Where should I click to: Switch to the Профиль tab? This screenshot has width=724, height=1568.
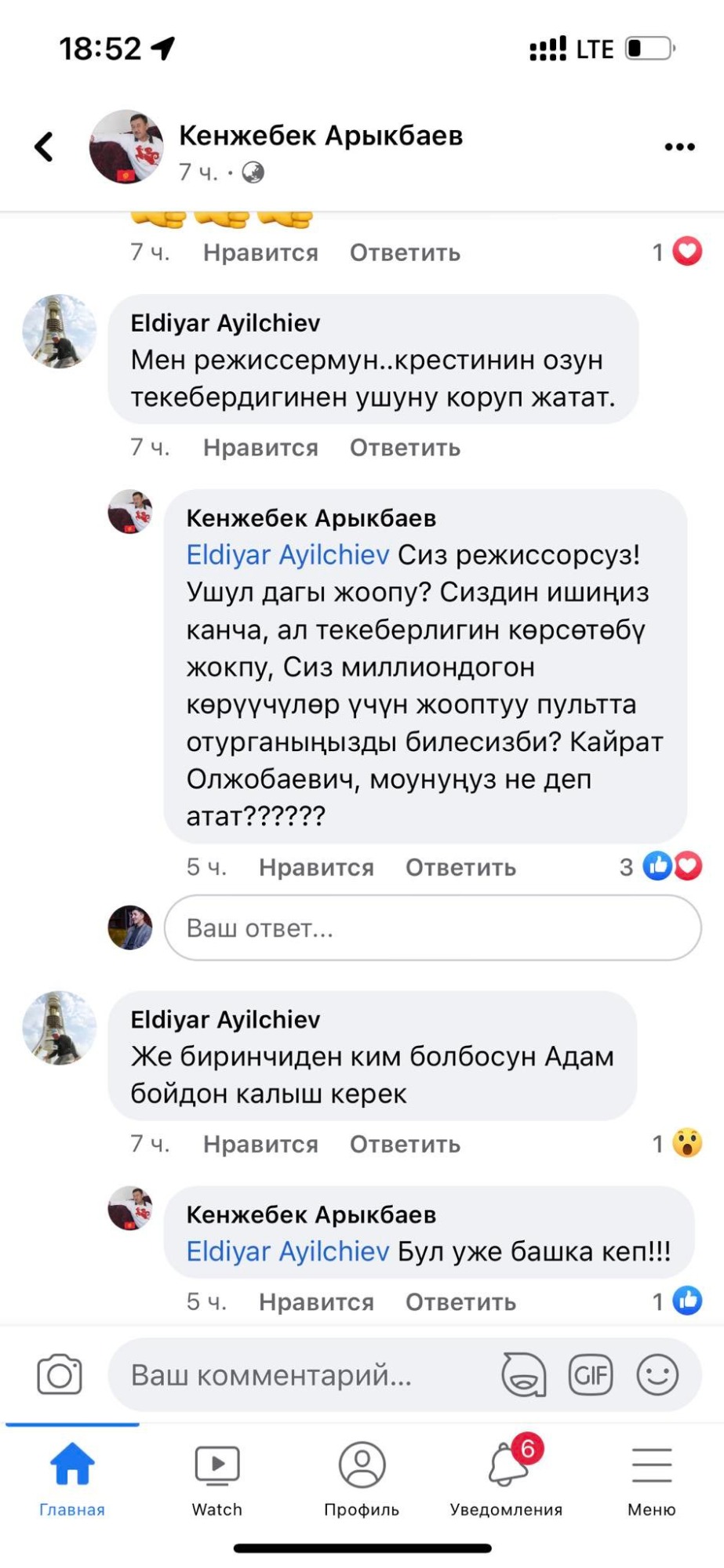point(362,1478)
